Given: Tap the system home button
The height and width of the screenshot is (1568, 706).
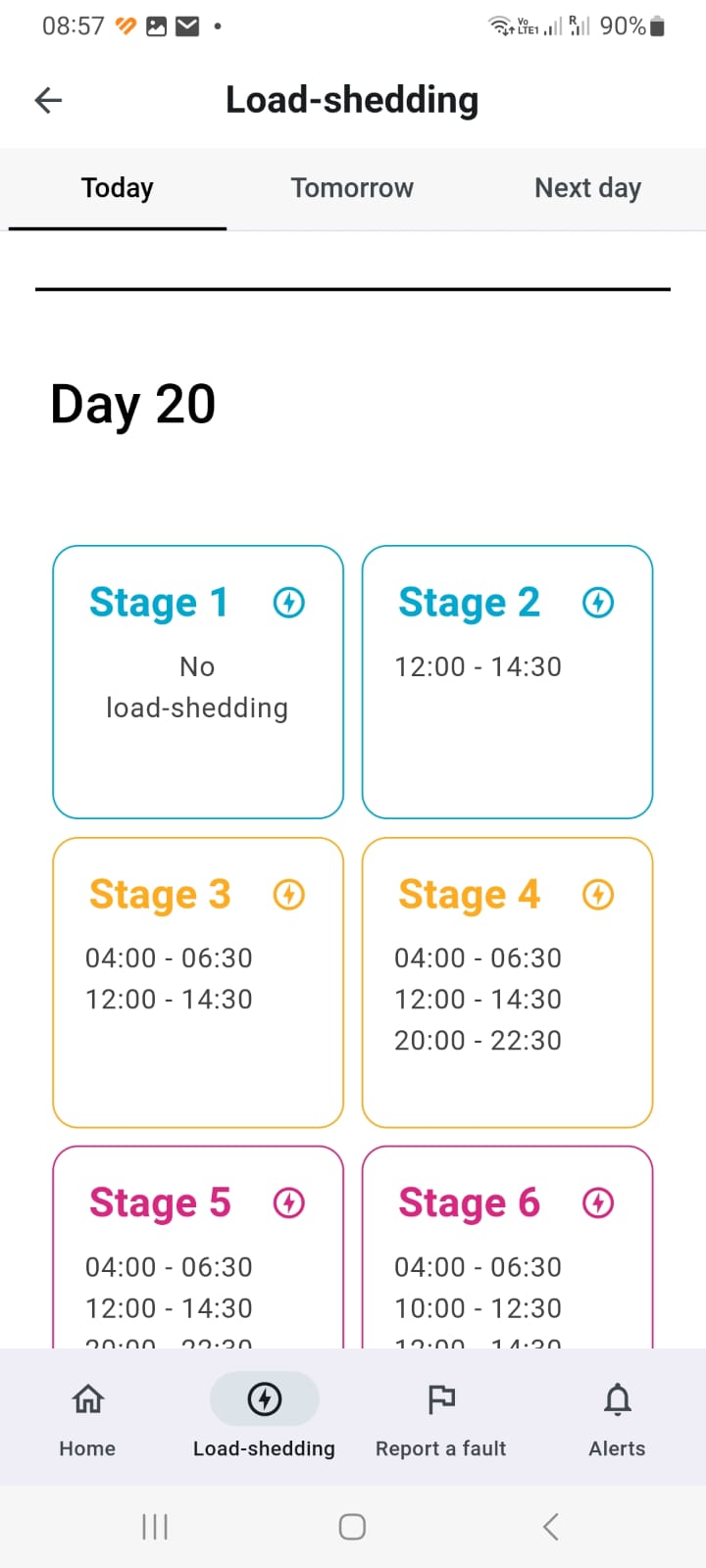Looking at the screenshot, I should point(352,1527).
